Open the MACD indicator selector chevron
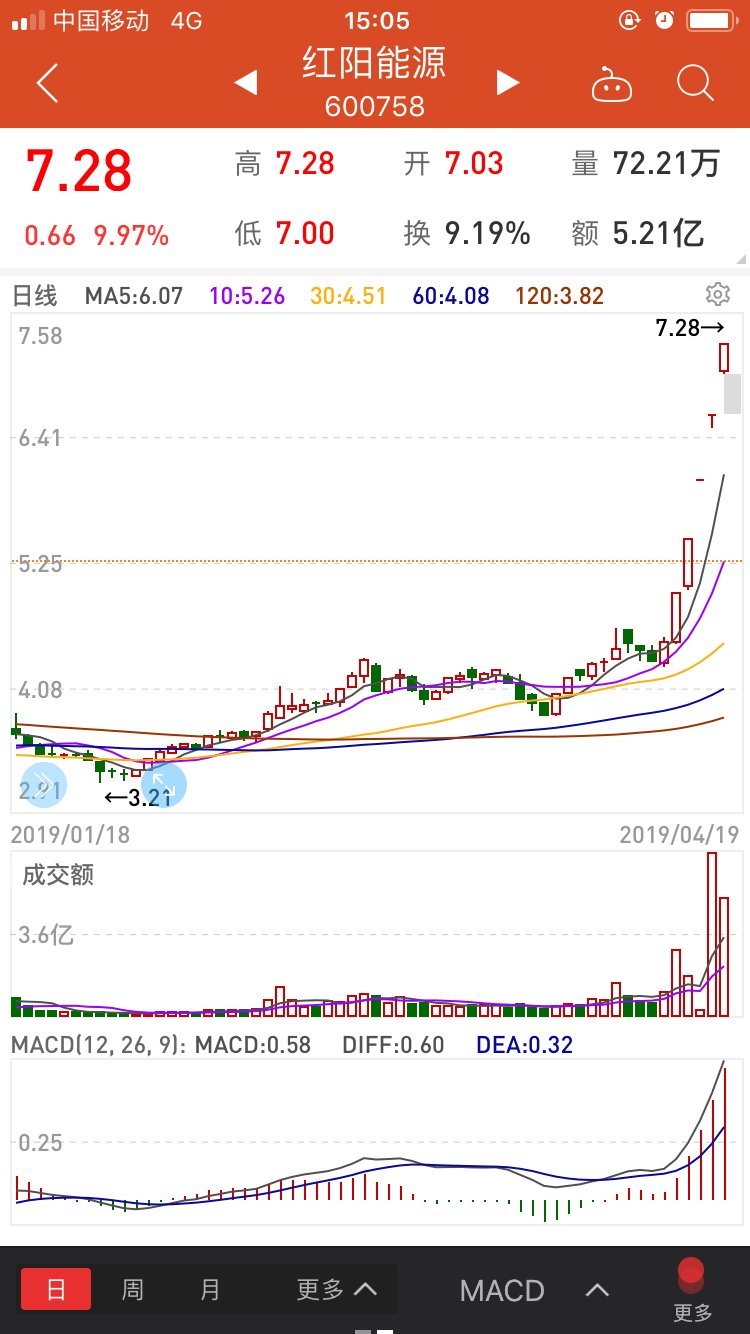Viewport: 750px width, 1334px height. pos(598,1290)
